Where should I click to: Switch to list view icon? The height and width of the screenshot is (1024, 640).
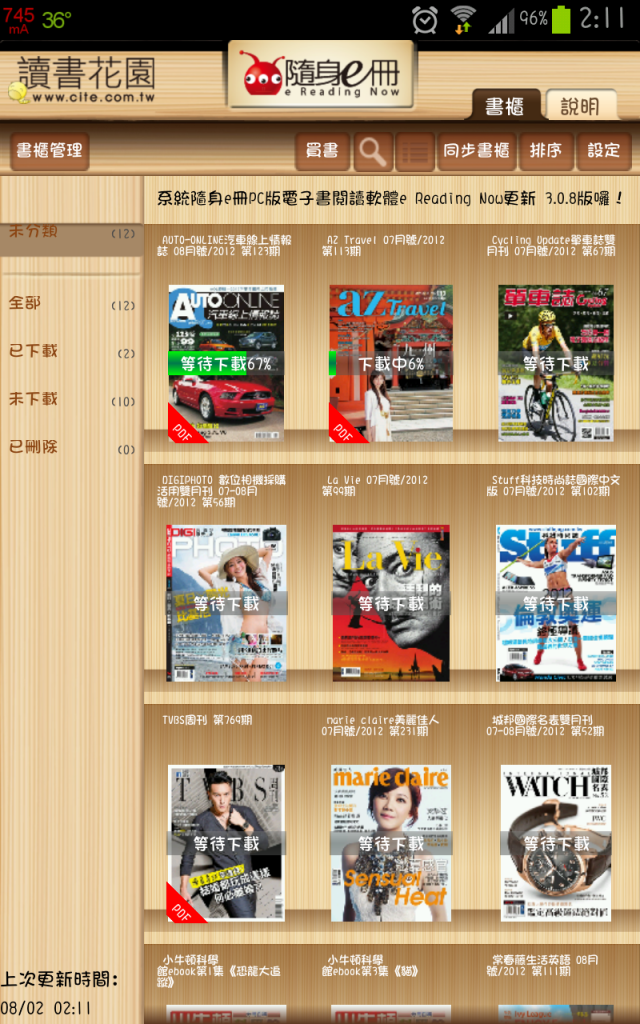point(414,152)
